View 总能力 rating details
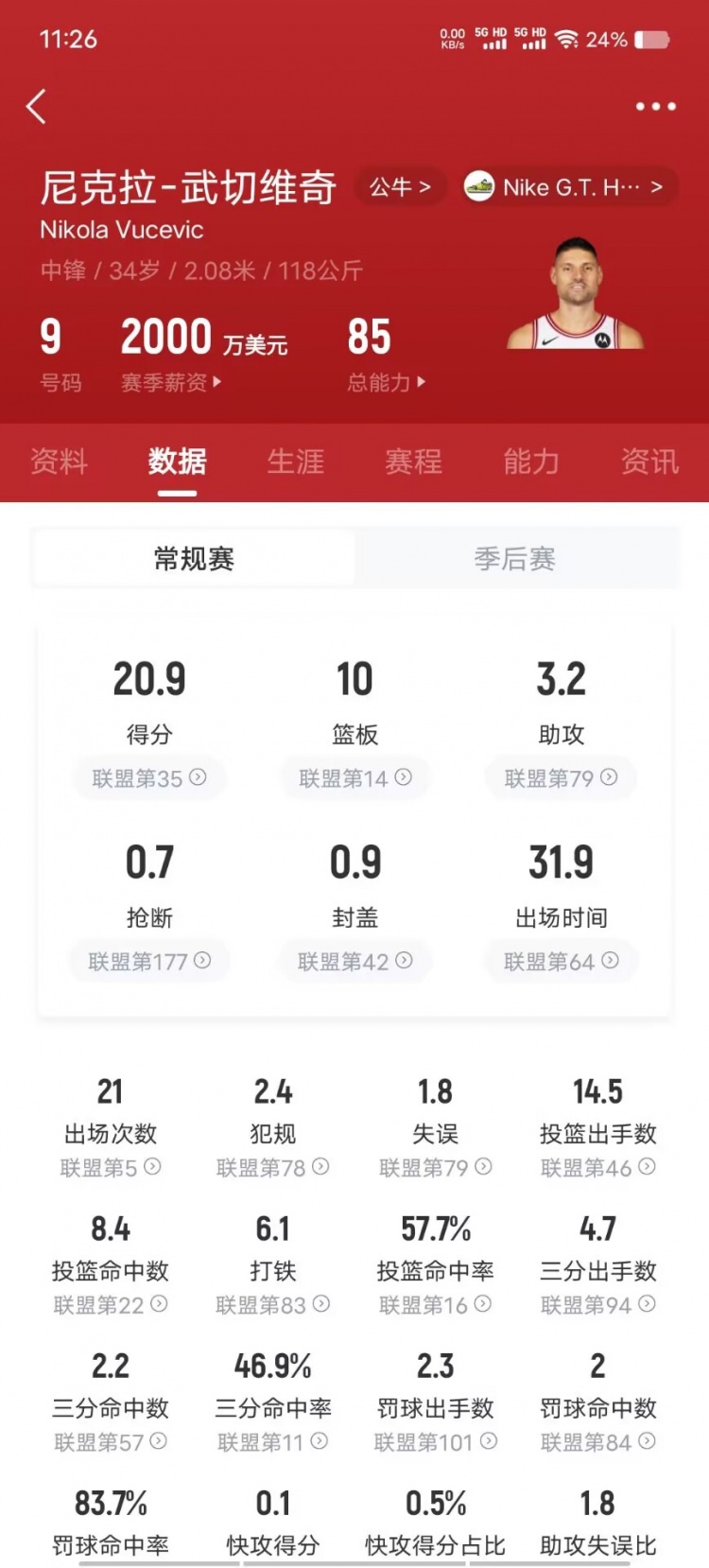Screen dimensions: 709x1568 pyautogui.click(x=386, y=382)
